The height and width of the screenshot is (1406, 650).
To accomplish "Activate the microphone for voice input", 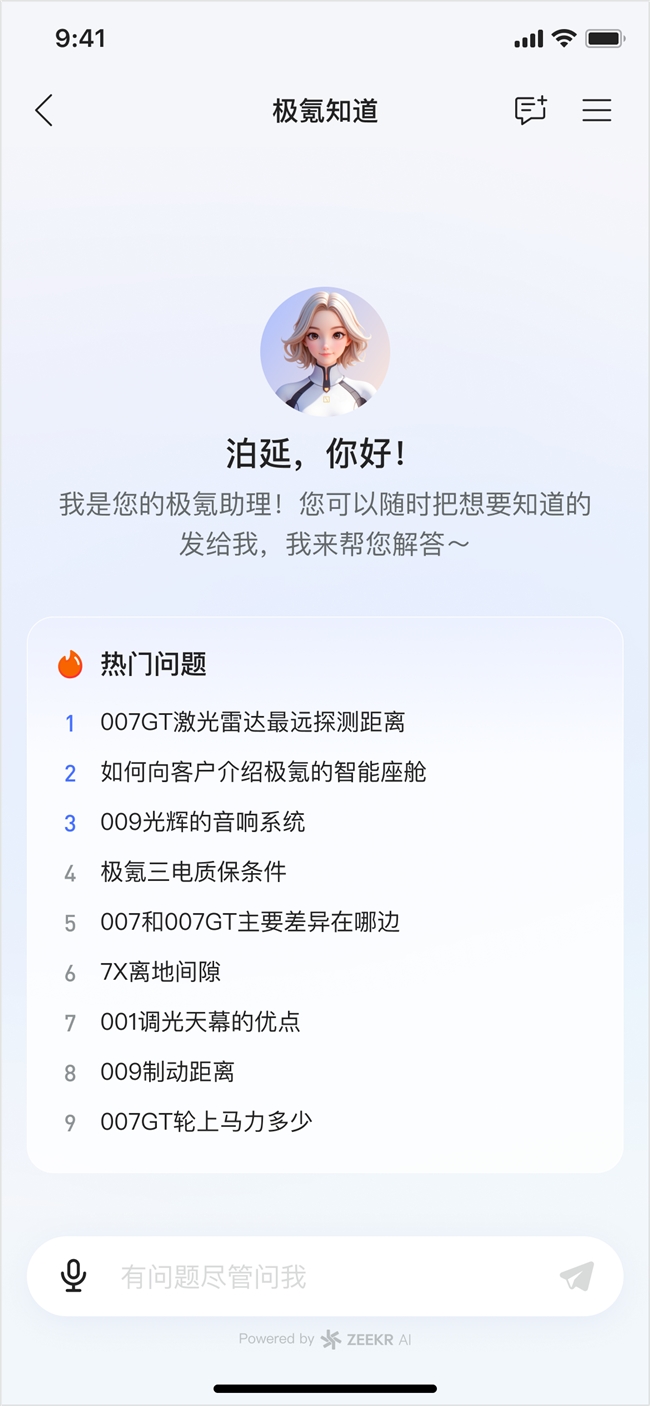I will 73,1276.
